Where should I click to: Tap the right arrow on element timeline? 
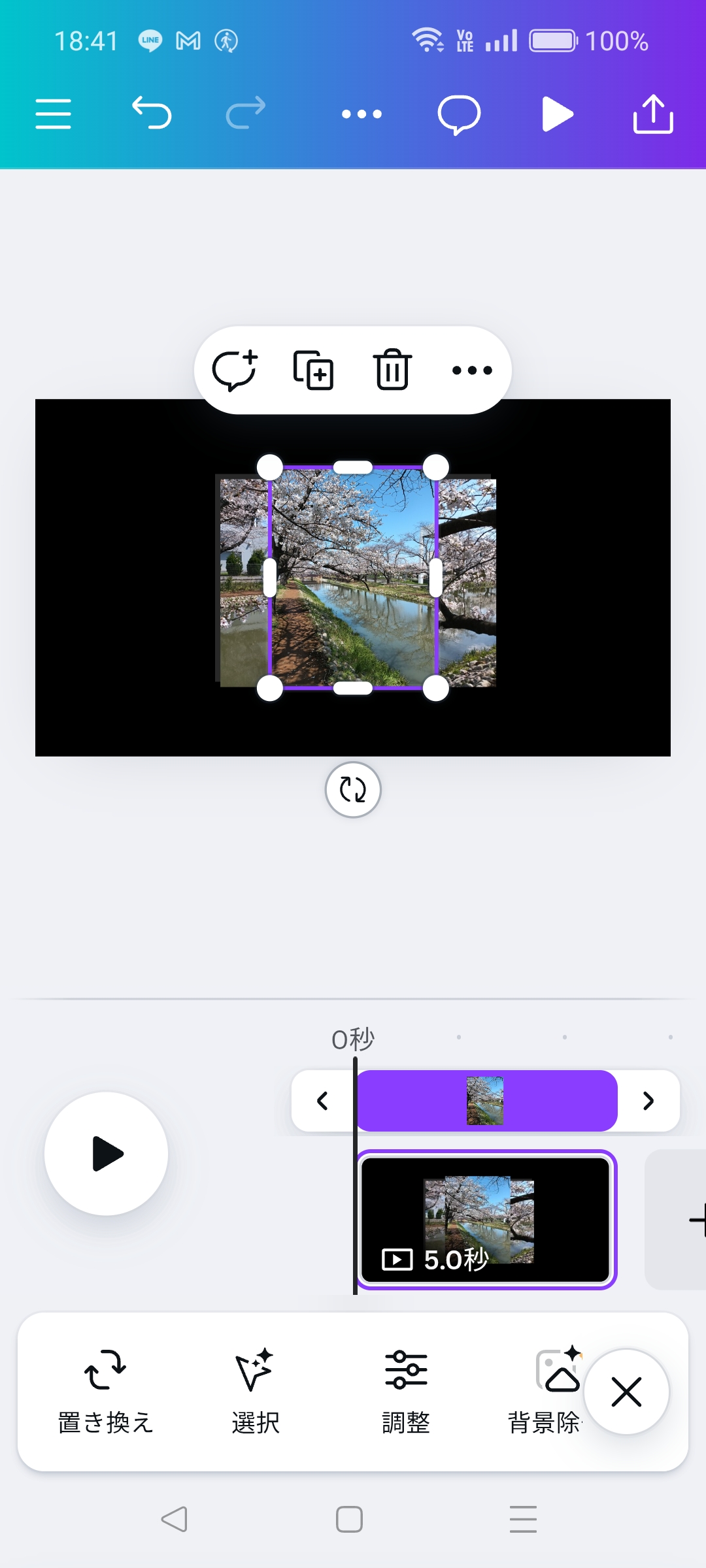coord(648,1101)
